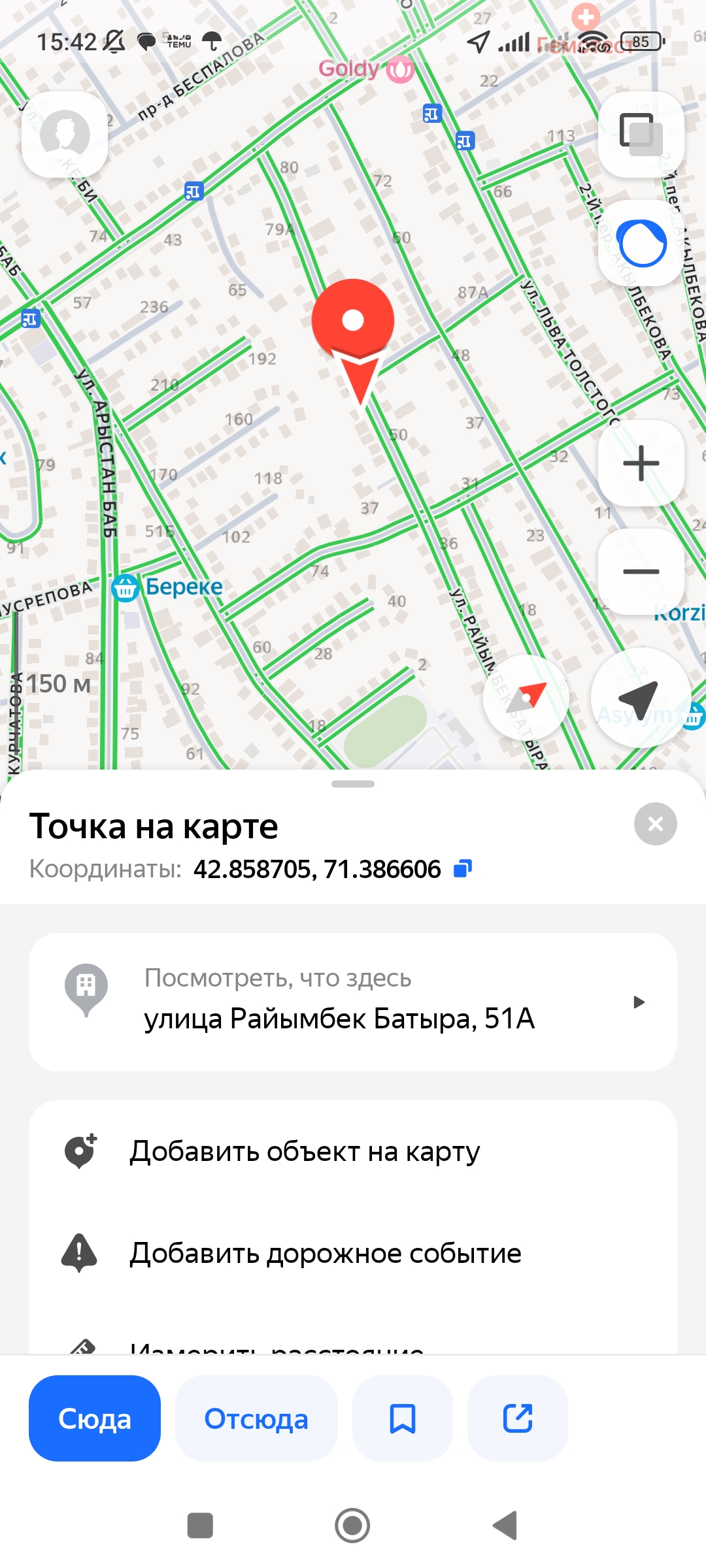Screen dimensions: 706x1568
Task: Open the map layers button
Action: (641, 135)
